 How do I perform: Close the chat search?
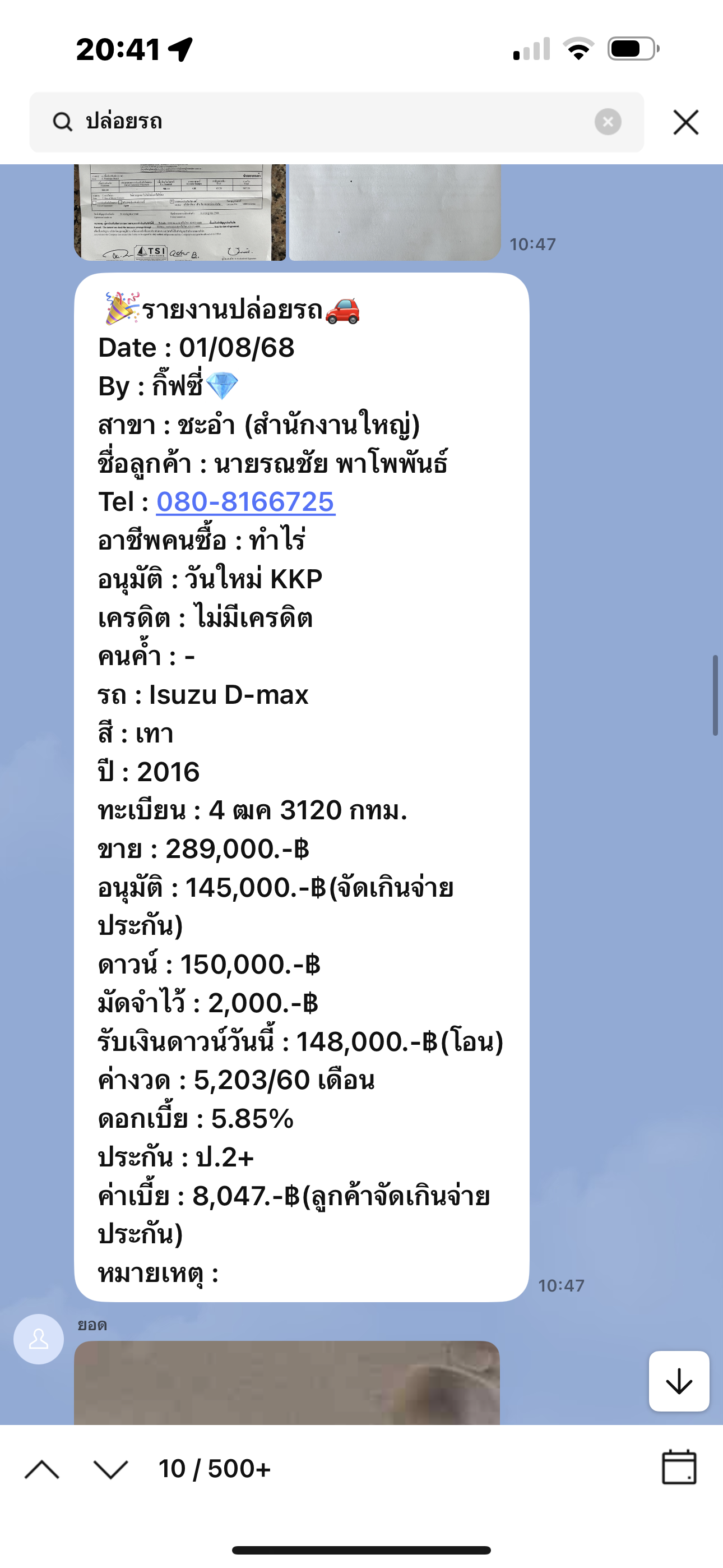[685, 122]
